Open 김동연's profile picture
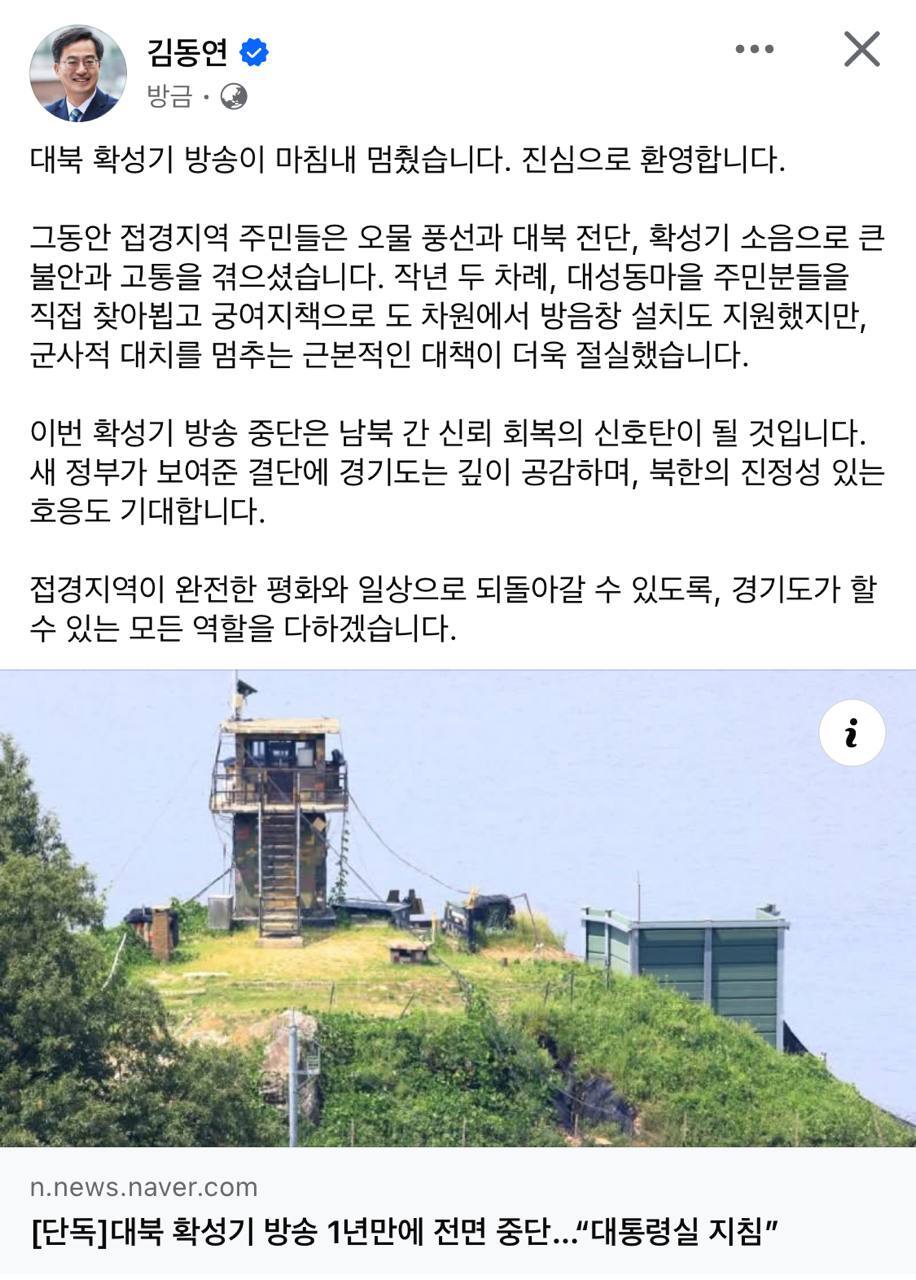Image resolution: width=916 pixels, height=1280 pixels. pos(78,73)
